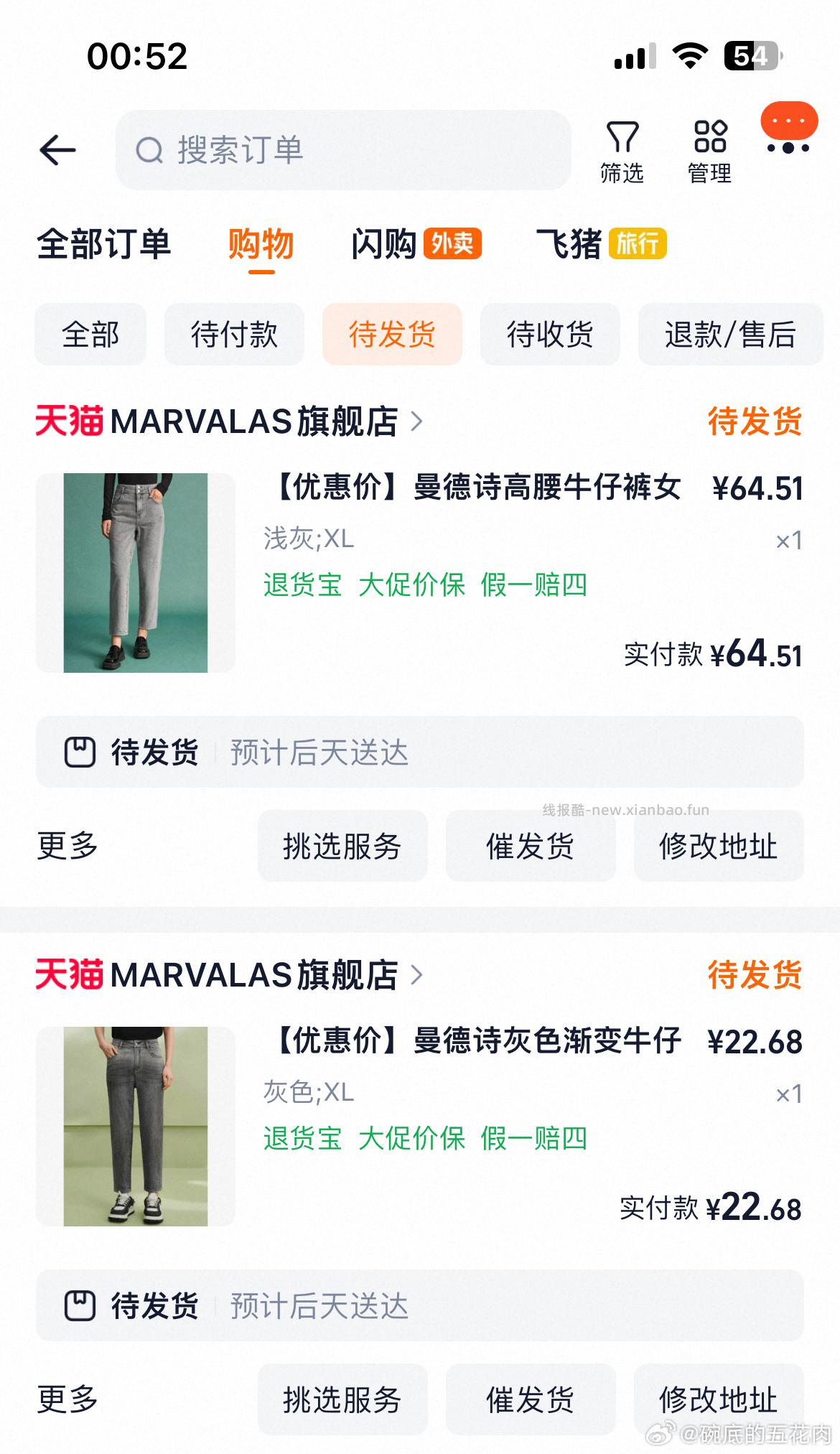Open the 管理 management icon
The image size is (840, 1454).
708,147
